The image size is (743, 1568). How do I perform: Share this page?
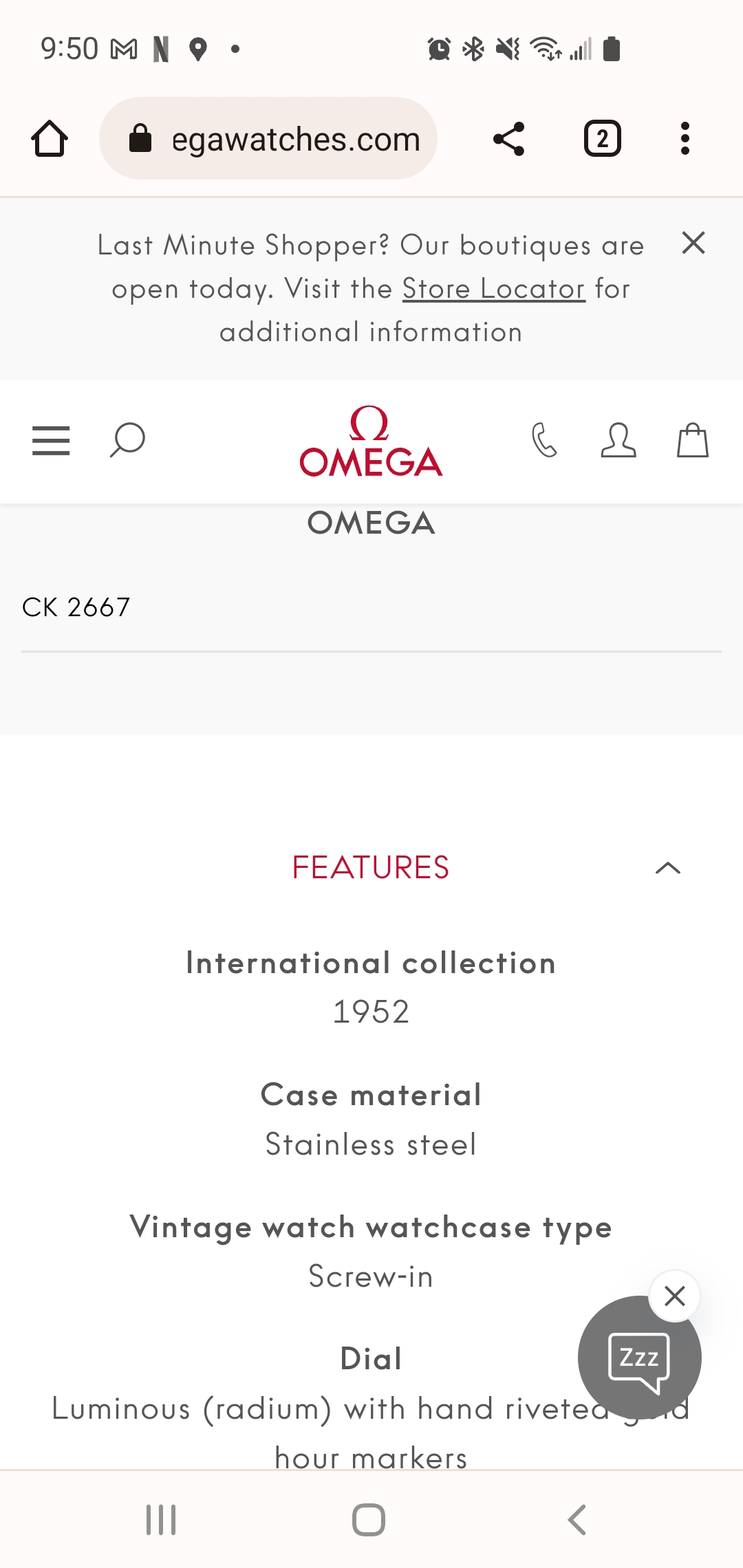tap(509, 139)
